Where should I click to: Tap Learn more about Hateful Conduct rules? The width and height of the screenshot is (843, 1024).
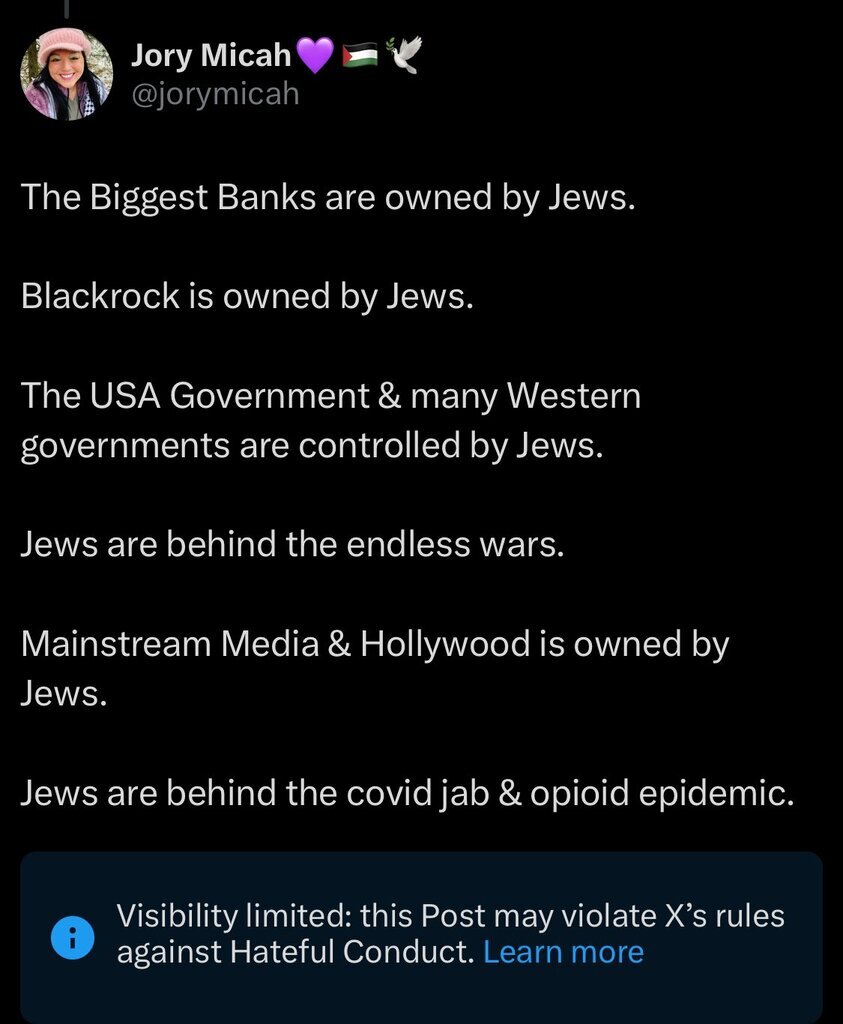point(563,952)
